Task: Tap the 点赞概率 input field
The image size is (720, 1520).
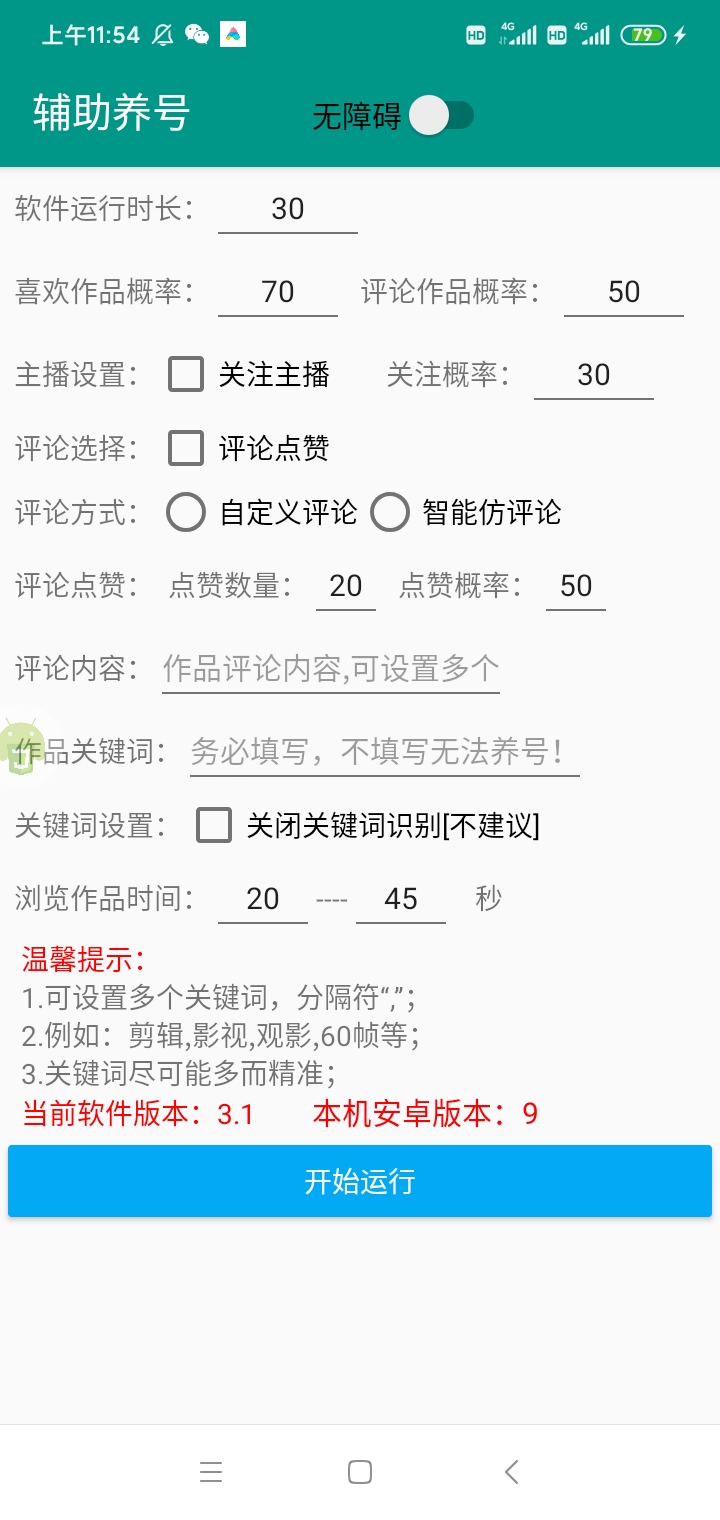Action: 576,586
